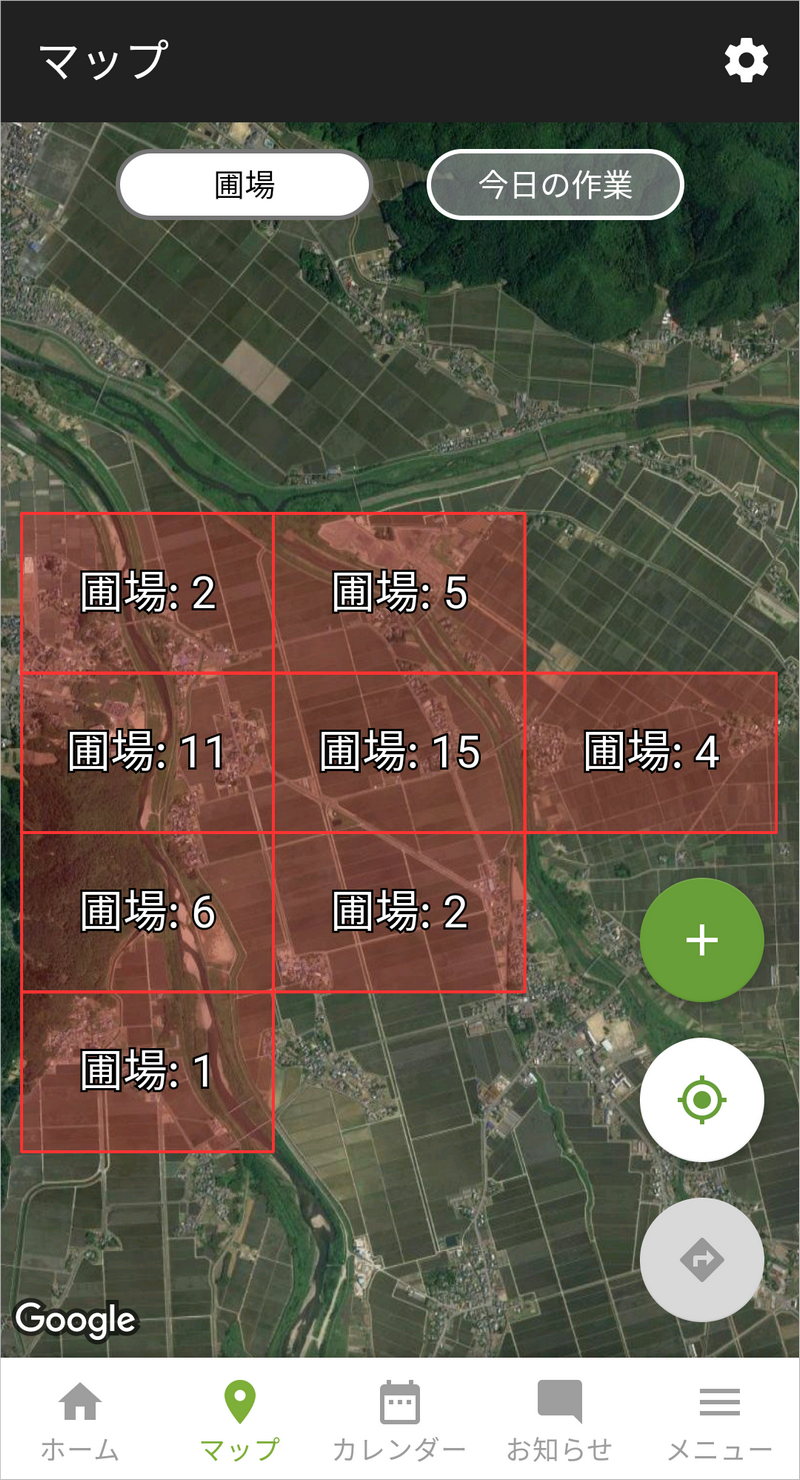Tap the grey directions button
800x1480 pixels.
tap(702, 1260)
